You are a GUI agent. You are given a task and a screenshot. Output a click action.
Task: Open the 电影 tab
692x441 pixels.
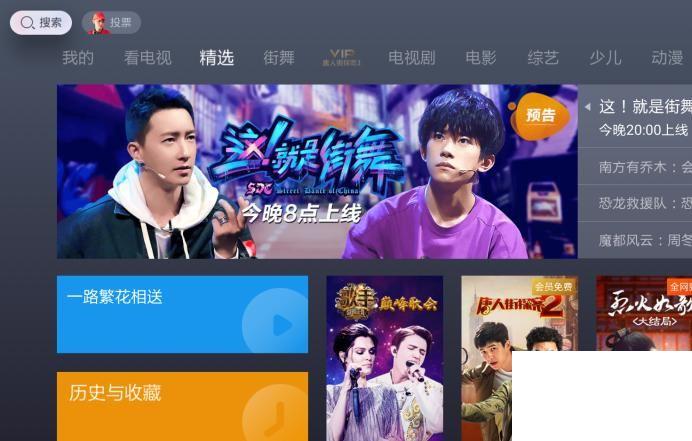[480, 58]
